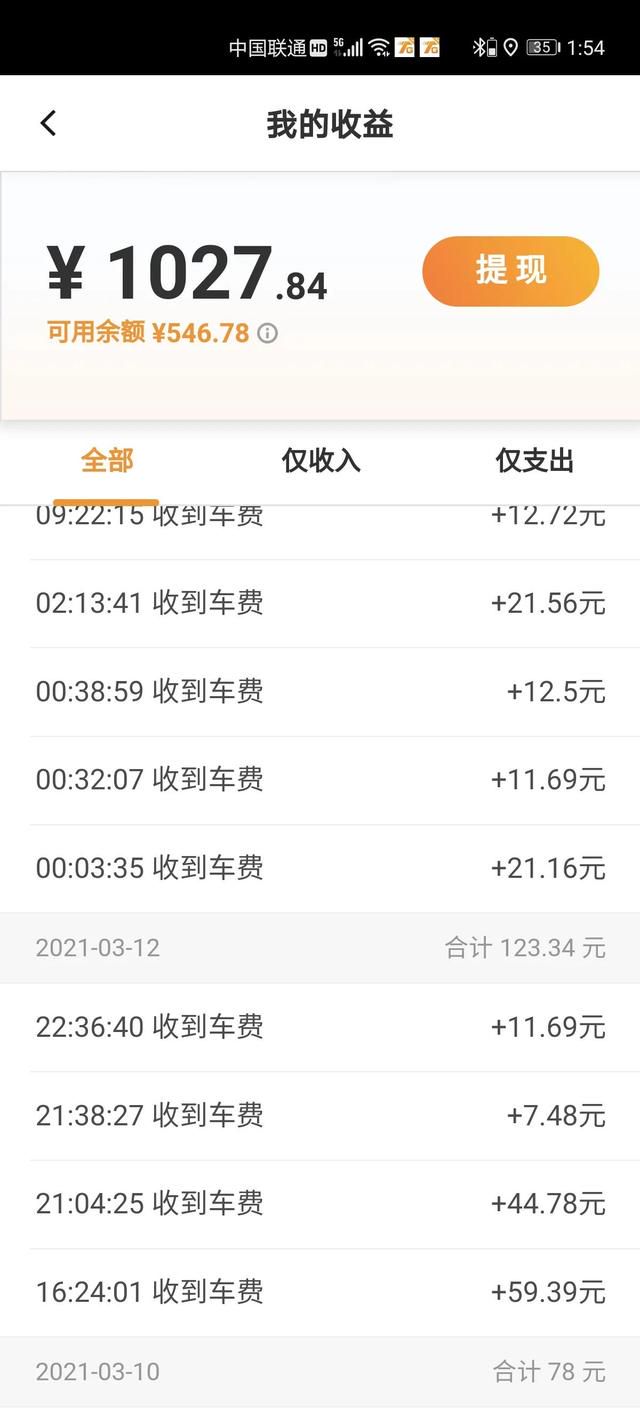640x1408 pixels.
Task: Open the 00:32:07 收到车费 record
Action: (x=320, y=780)
